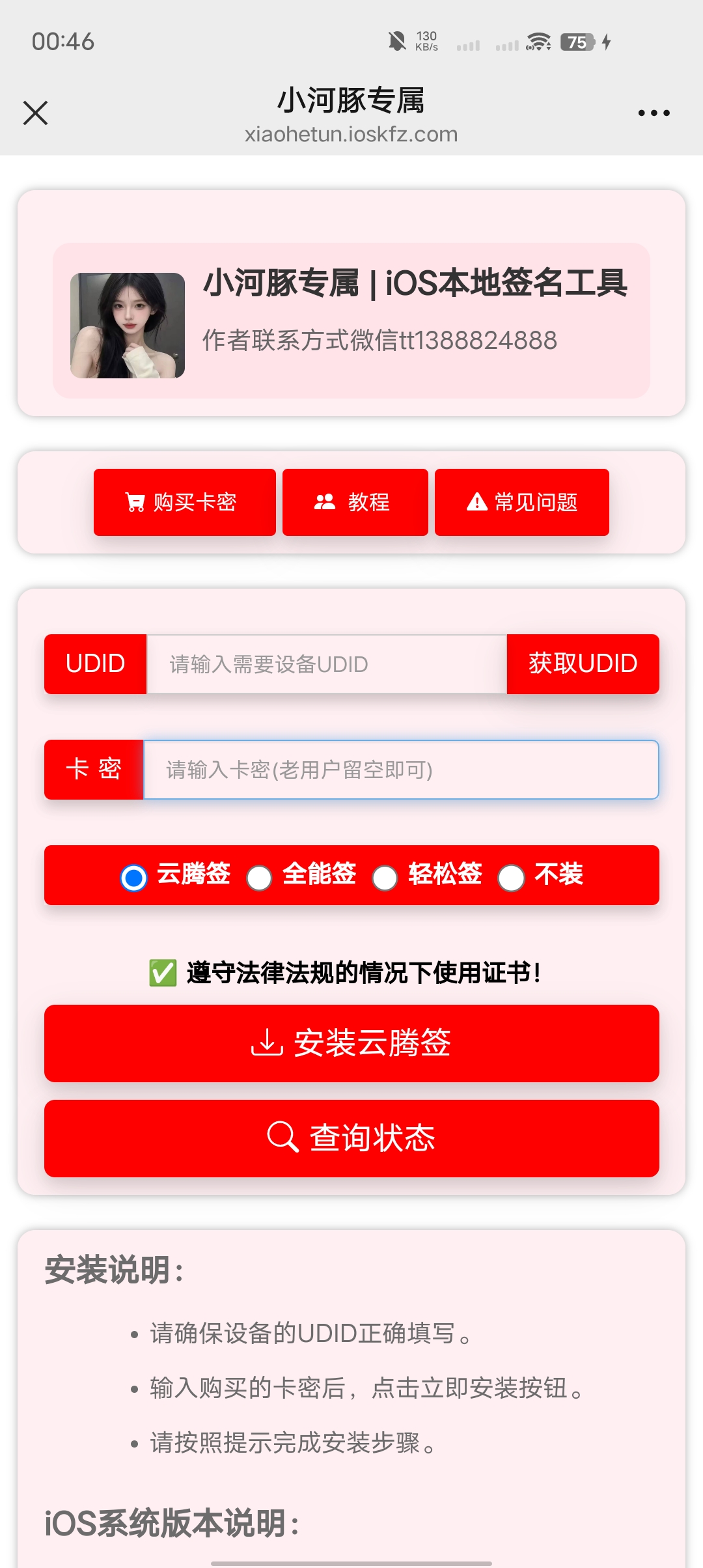This screenshot has height=1568, width=703.
Task: Choose the 不装 radio option
Action: point(511,877)
